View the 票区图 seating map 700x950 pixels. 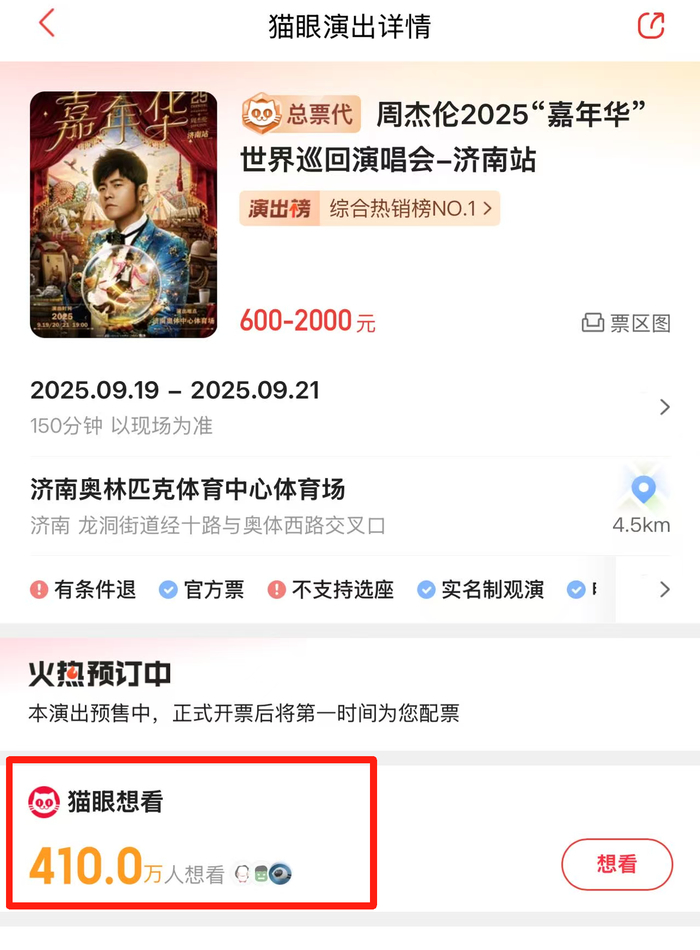tap(626, 323)
